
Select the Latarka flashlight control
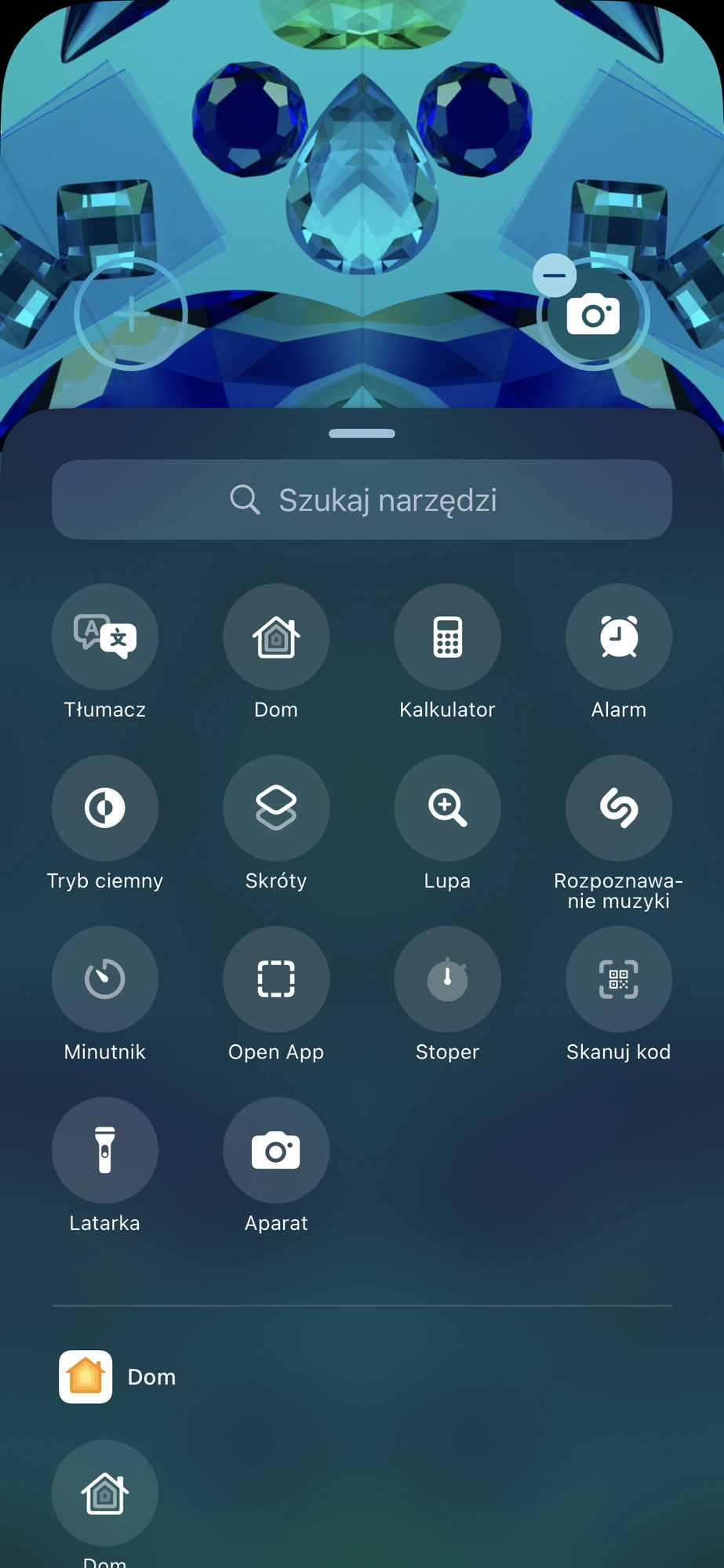pyautogui.click(x=105, y=1149)
